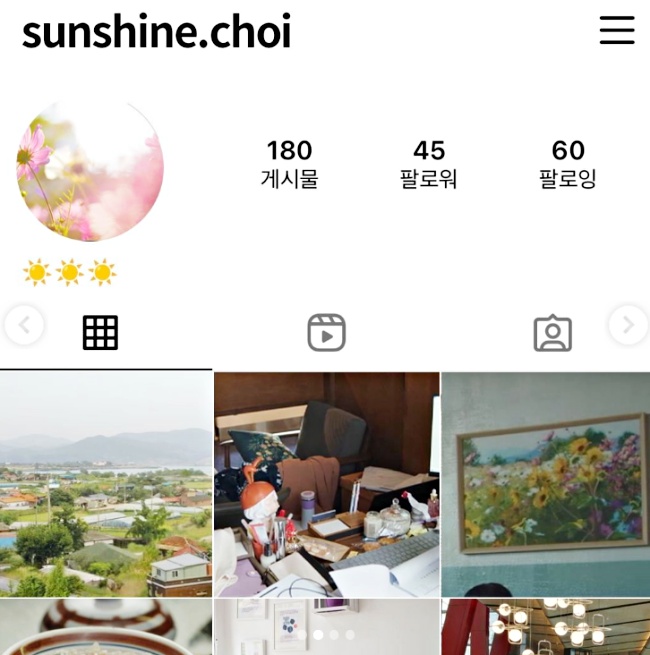This screenshot has width=650, height=655.
Task: Open the countryside village landscape post
Action: point(106,484)
